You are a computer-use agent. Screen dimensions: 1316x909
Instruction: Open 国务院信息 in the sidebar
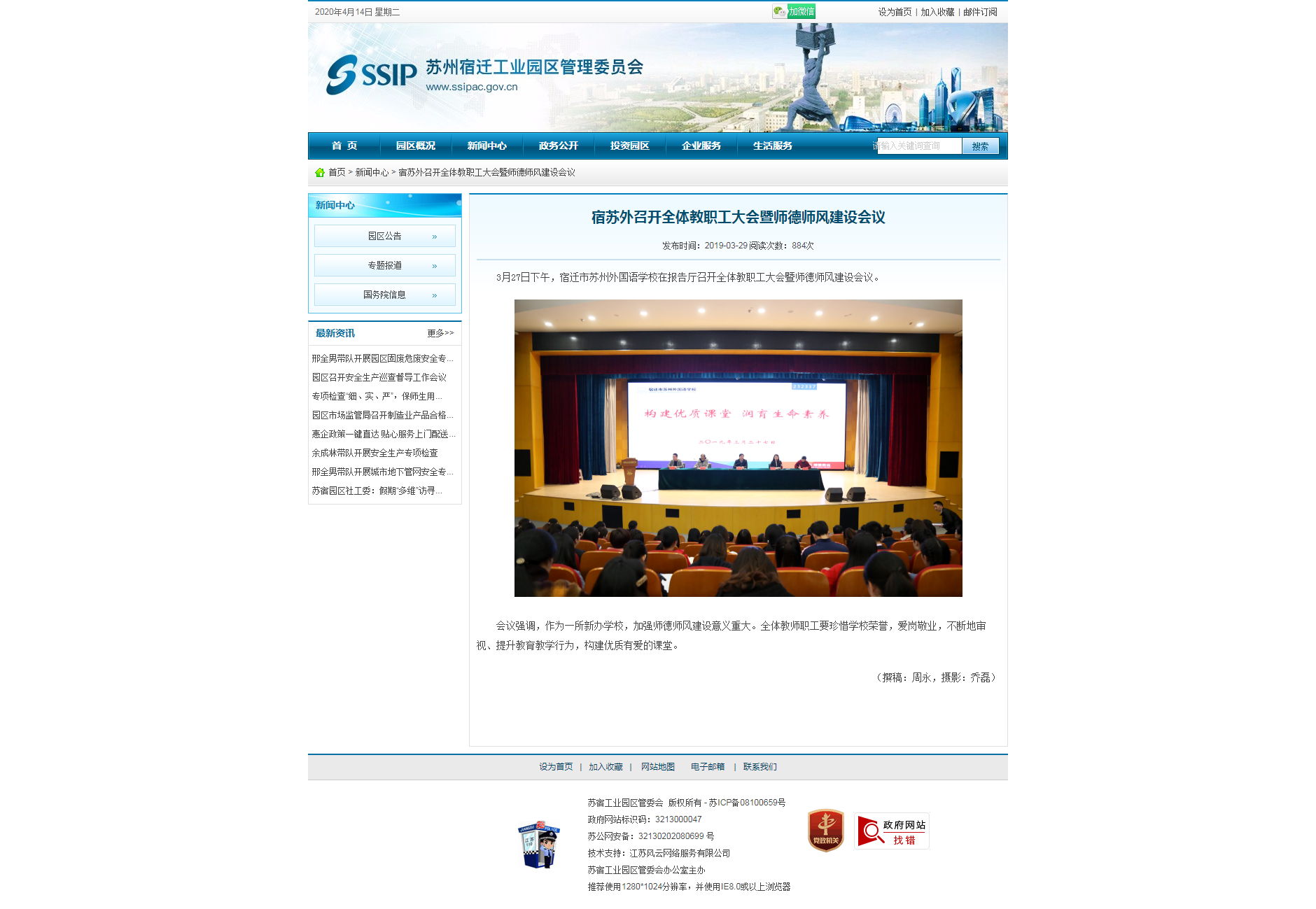(x=385, y=295)
